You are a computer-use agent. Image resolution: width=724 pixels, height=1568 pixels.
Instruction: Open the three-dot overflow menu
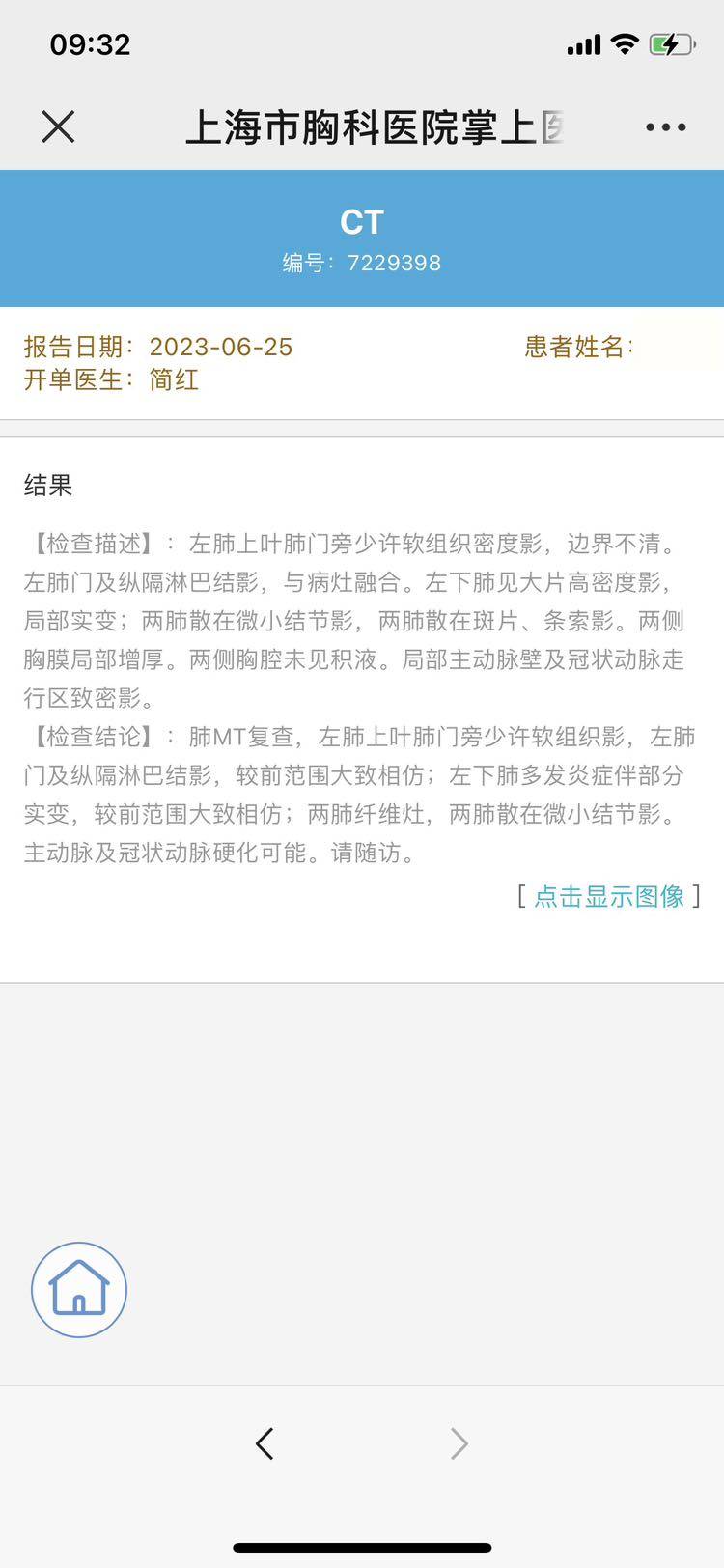[665, 126]
